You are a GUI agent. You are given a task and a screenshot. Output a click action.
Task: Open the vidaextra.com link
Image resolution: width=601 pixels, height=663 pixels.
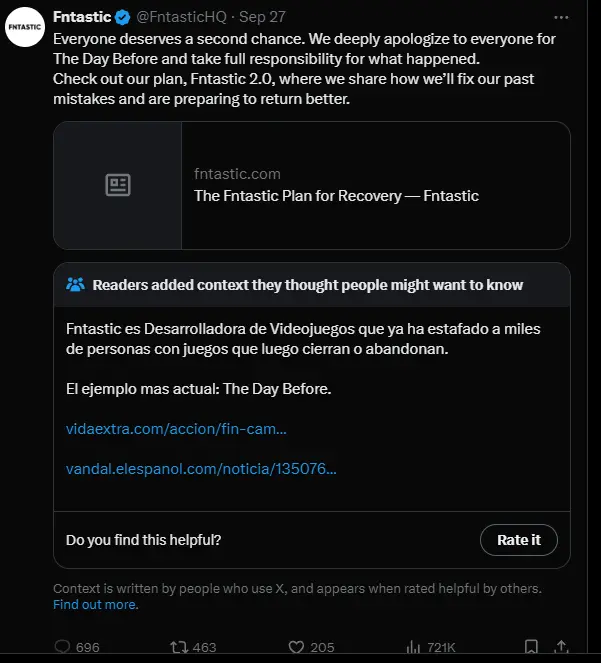point(176,428)
